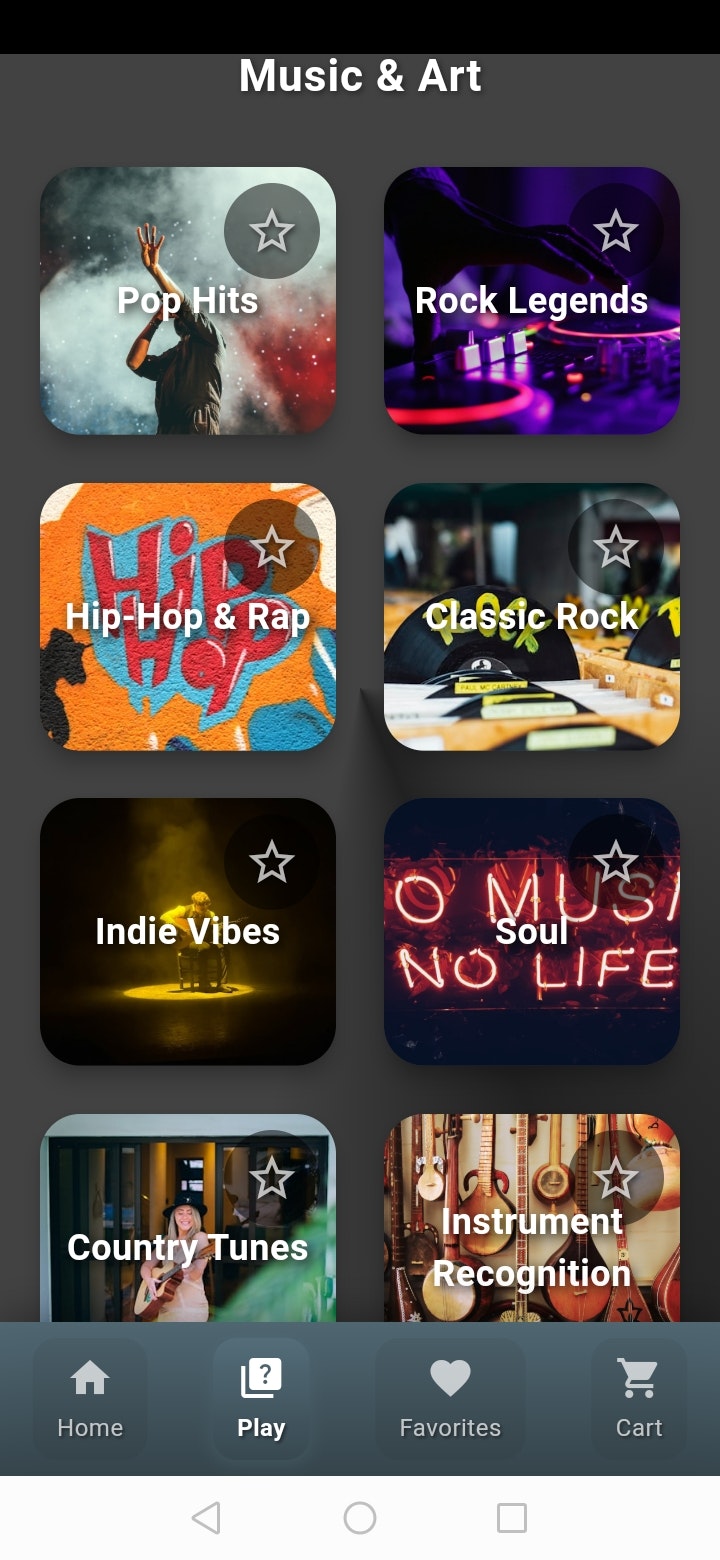The image size is (720, 1560).
Task: Star the Indie Vibes tile
Action: click(x=271, y=862)
